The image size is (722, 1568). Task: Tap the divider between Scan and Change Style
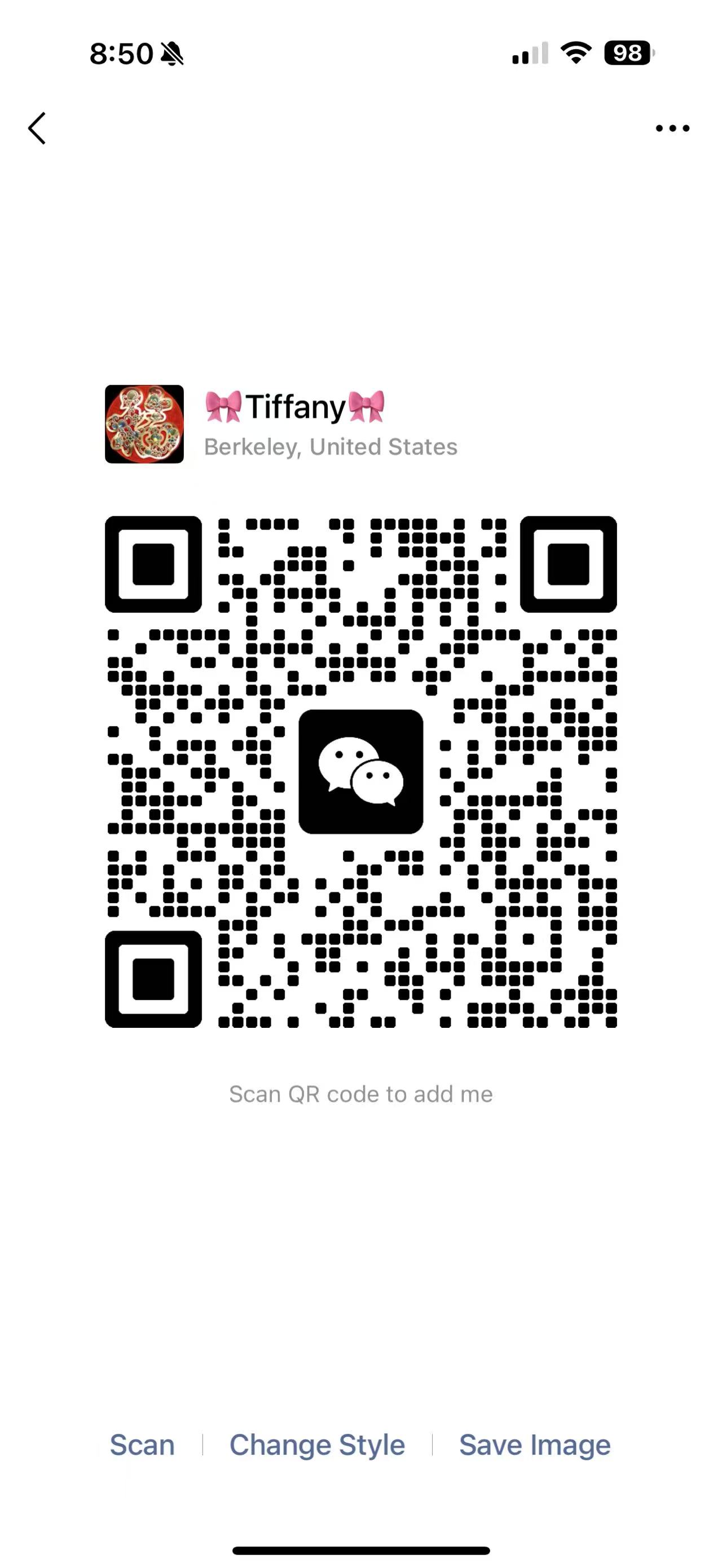201,1444
